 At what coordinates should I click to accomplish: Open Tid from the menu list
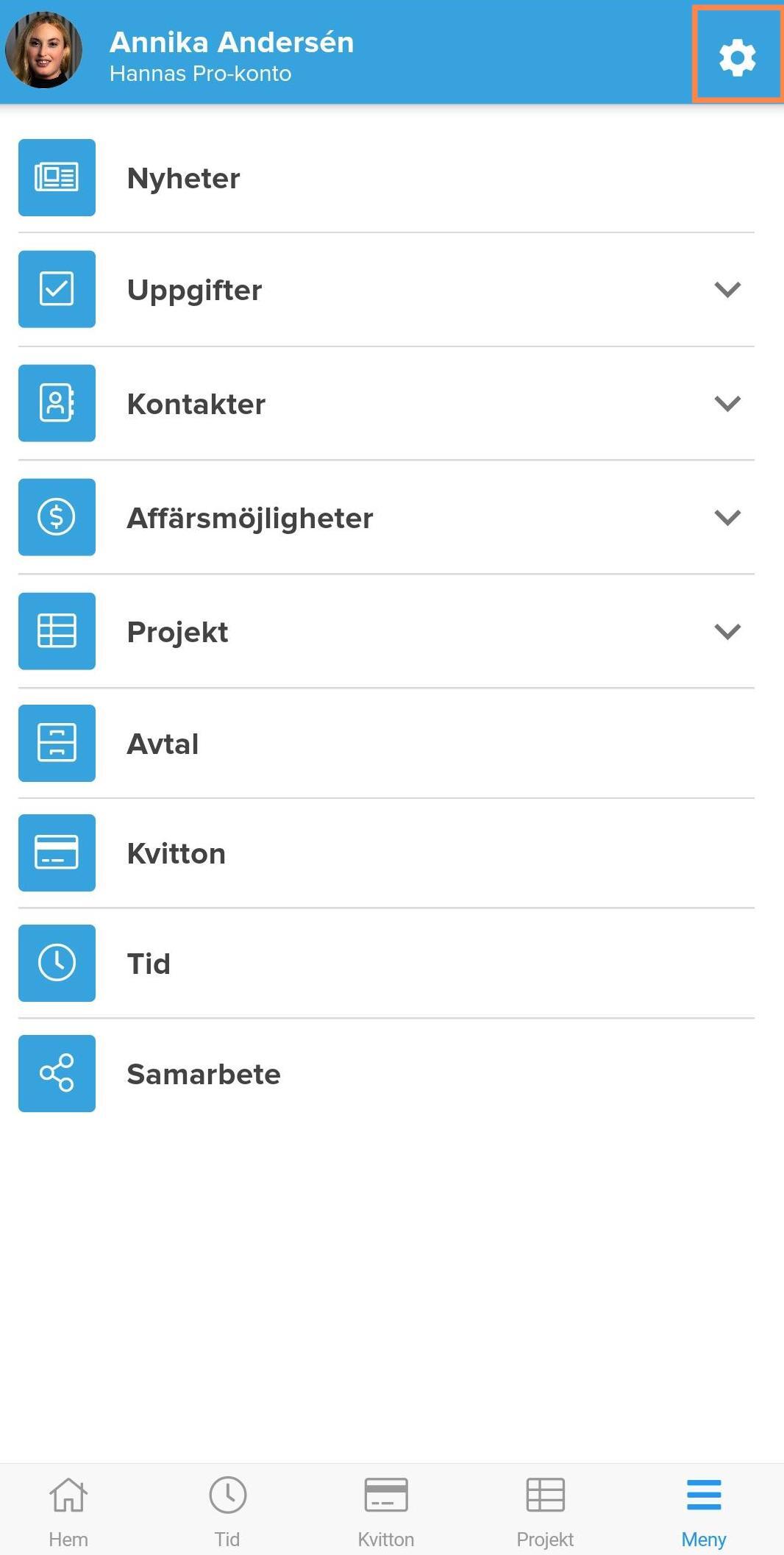tap(386, 963)
